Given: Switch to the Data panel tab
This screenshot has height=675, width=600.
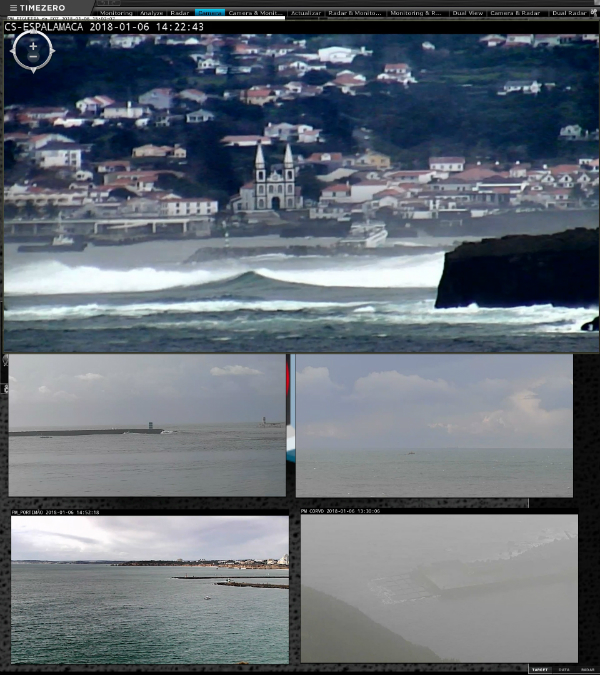Looking at the screenshot, I should coord(564,669).
